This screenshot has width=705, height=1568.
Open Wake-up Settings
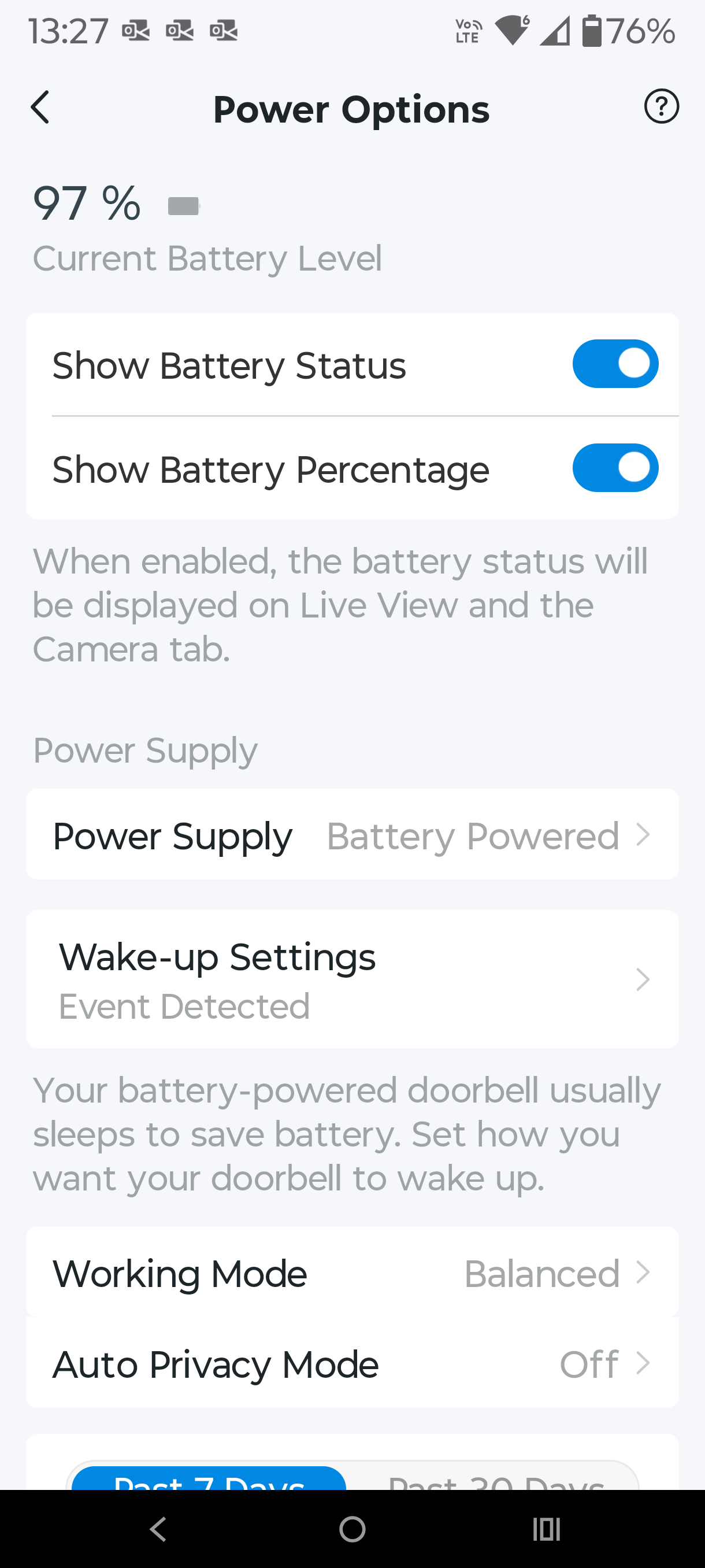tap(351, 979)
